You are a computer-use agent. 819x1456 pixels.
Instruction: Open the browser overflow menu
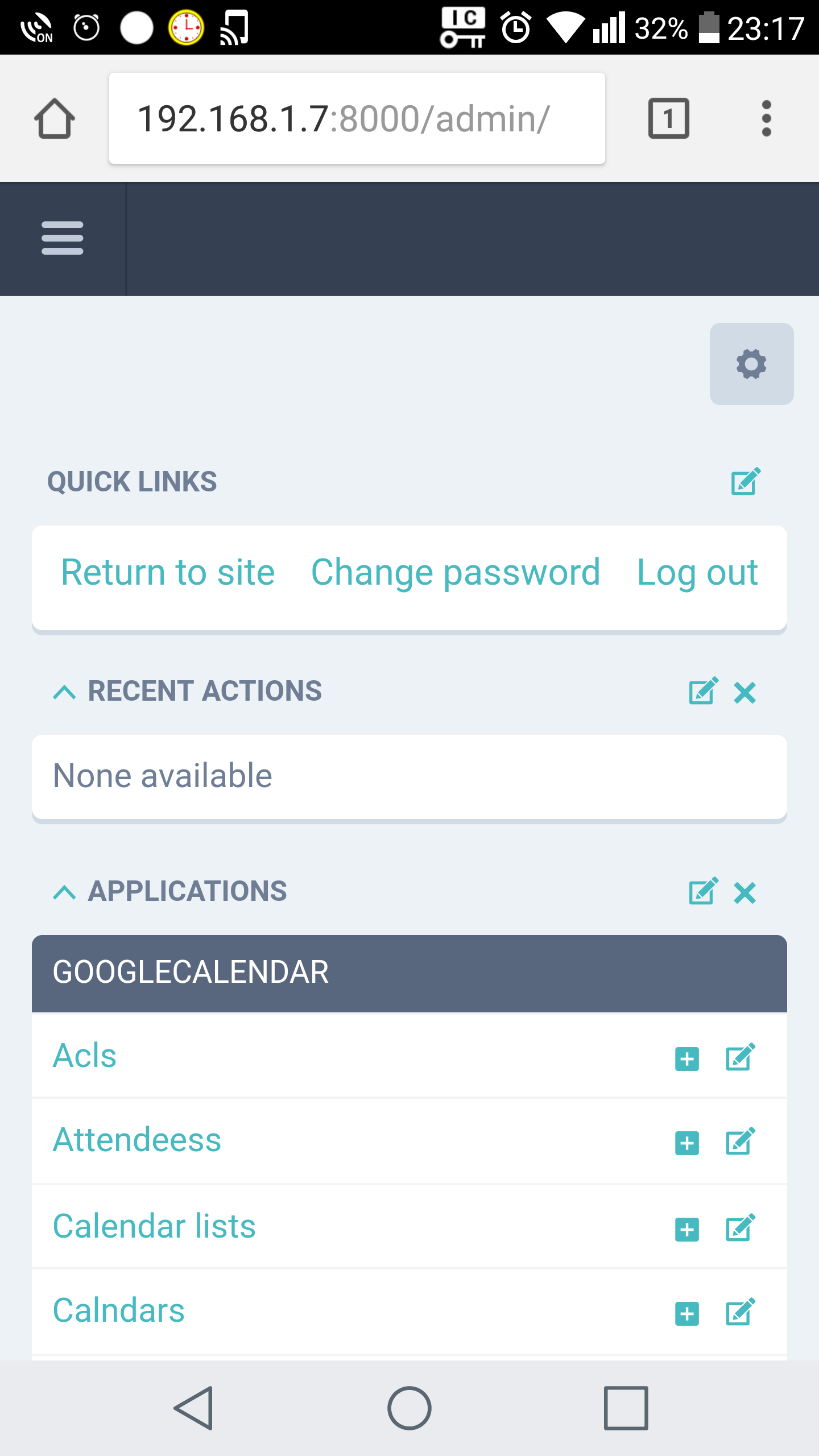pyautogui.click(x=766, y=118)
